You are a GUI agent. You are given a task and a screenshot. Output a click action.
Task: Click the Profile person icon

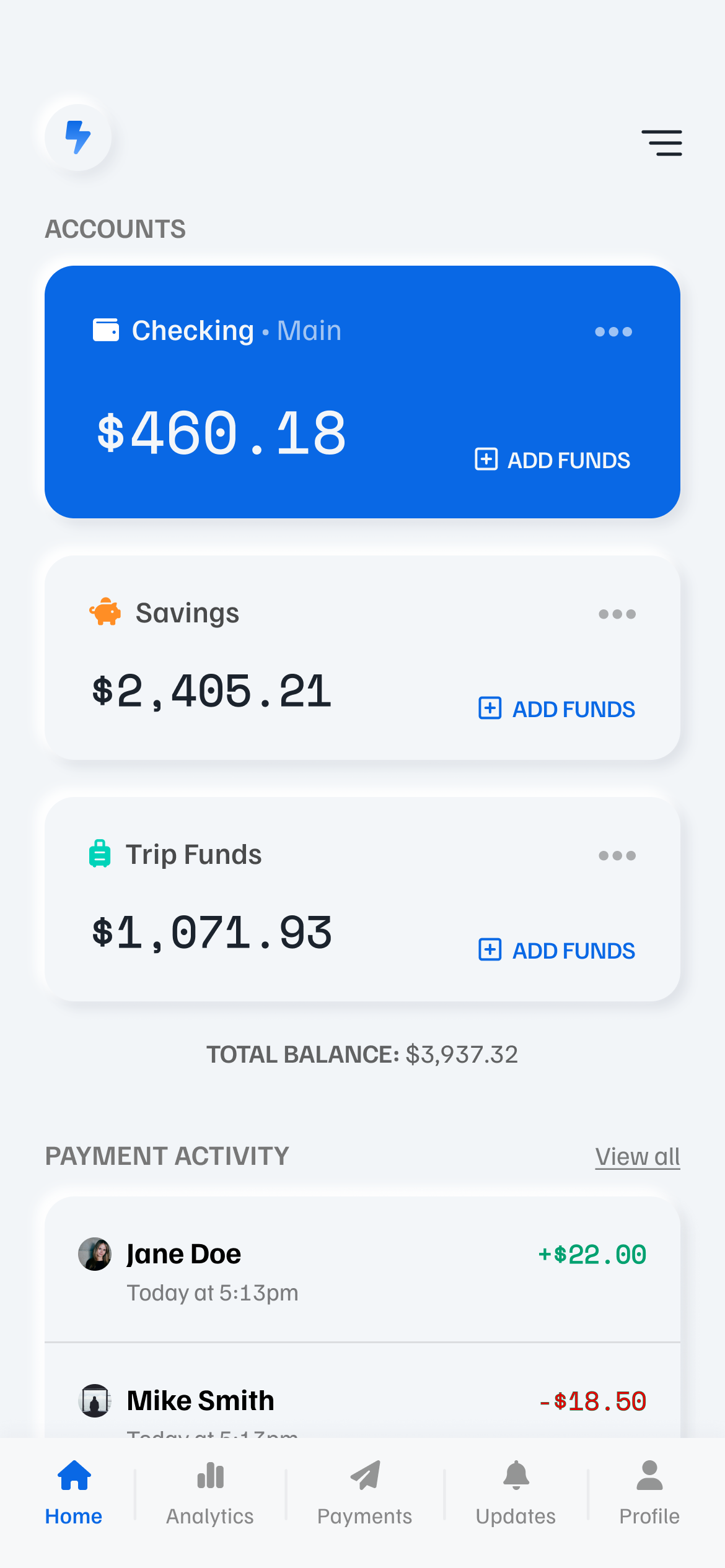point(648,1477)
